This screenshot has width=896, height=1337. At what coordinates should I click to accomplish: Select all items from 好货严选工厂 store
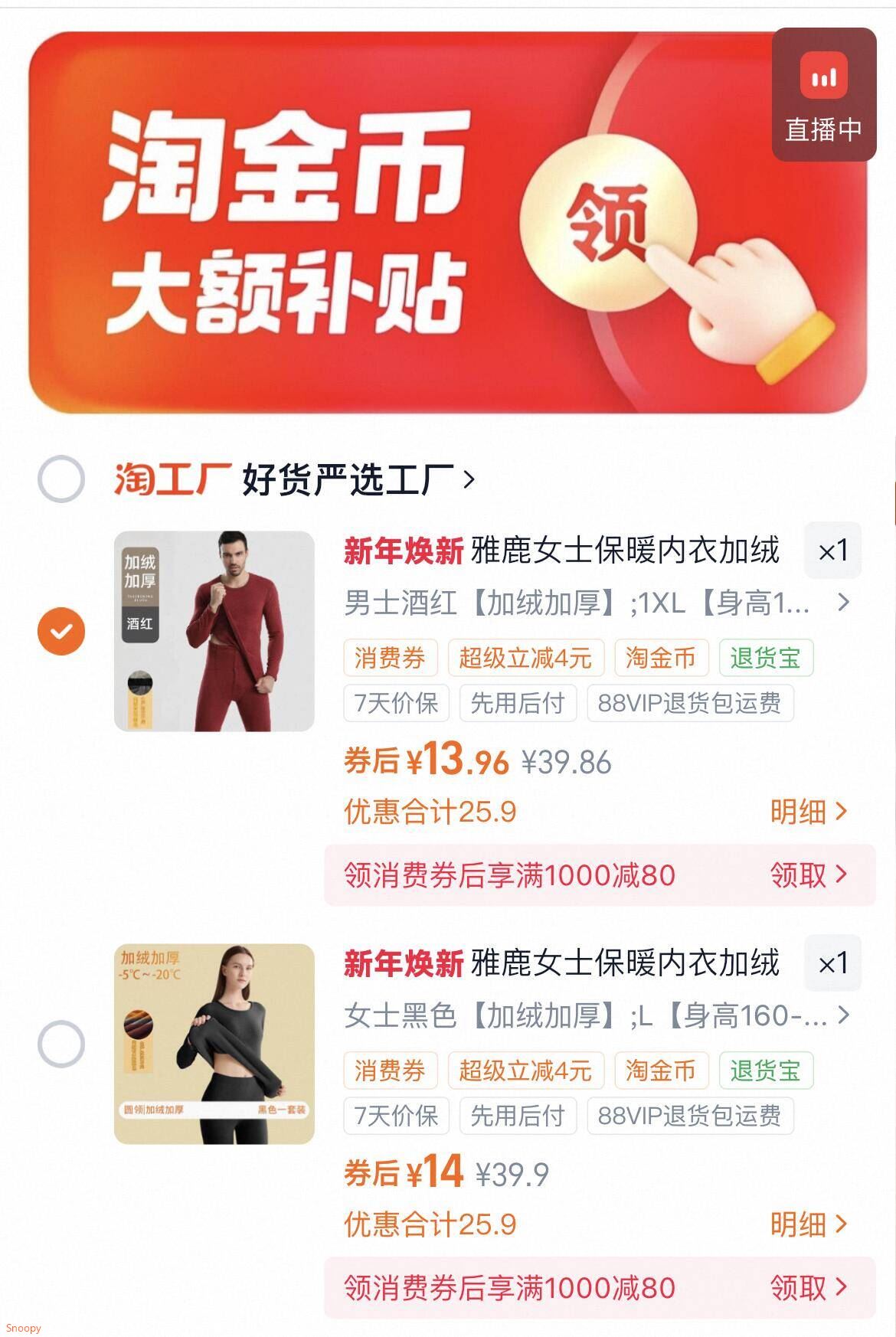pyautogui.click(x=61, y=479)
